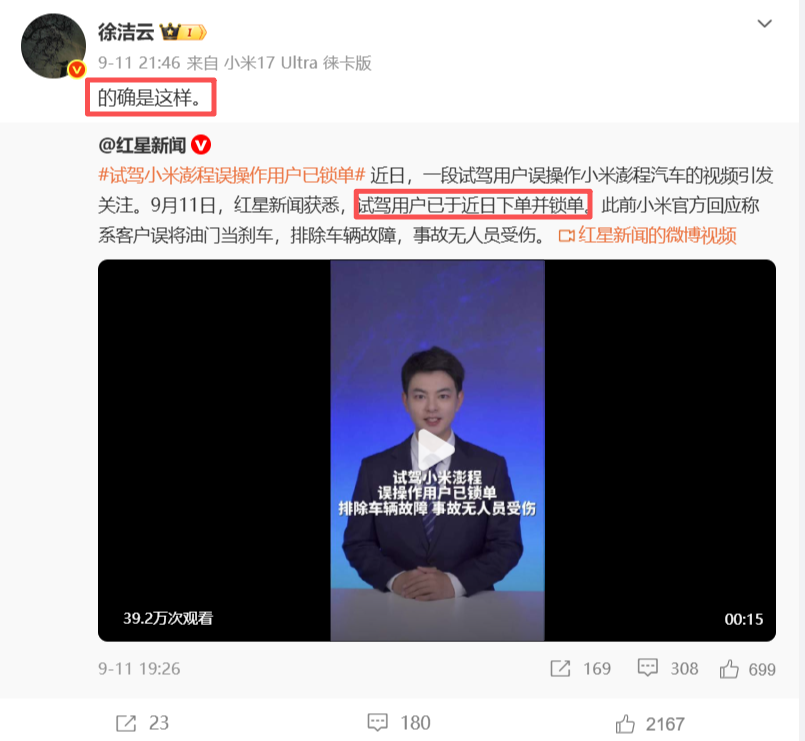Like the original post with 699 likes
Image resolution: width=805 pixels, height=741 pixels.
(747, 669)
